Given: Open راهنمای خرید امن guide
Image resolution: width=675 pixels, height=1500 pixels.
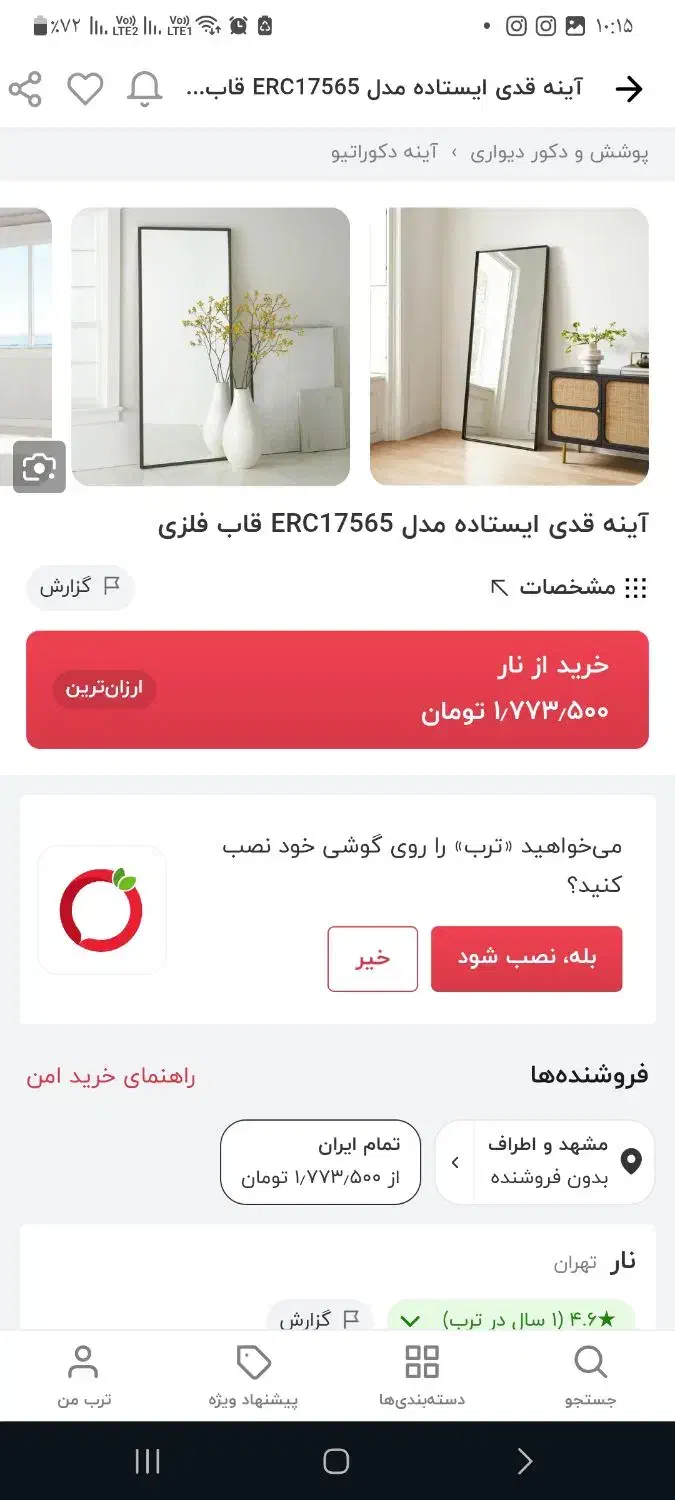Looking at the screenshot, I should click(x=111, y=1076).
